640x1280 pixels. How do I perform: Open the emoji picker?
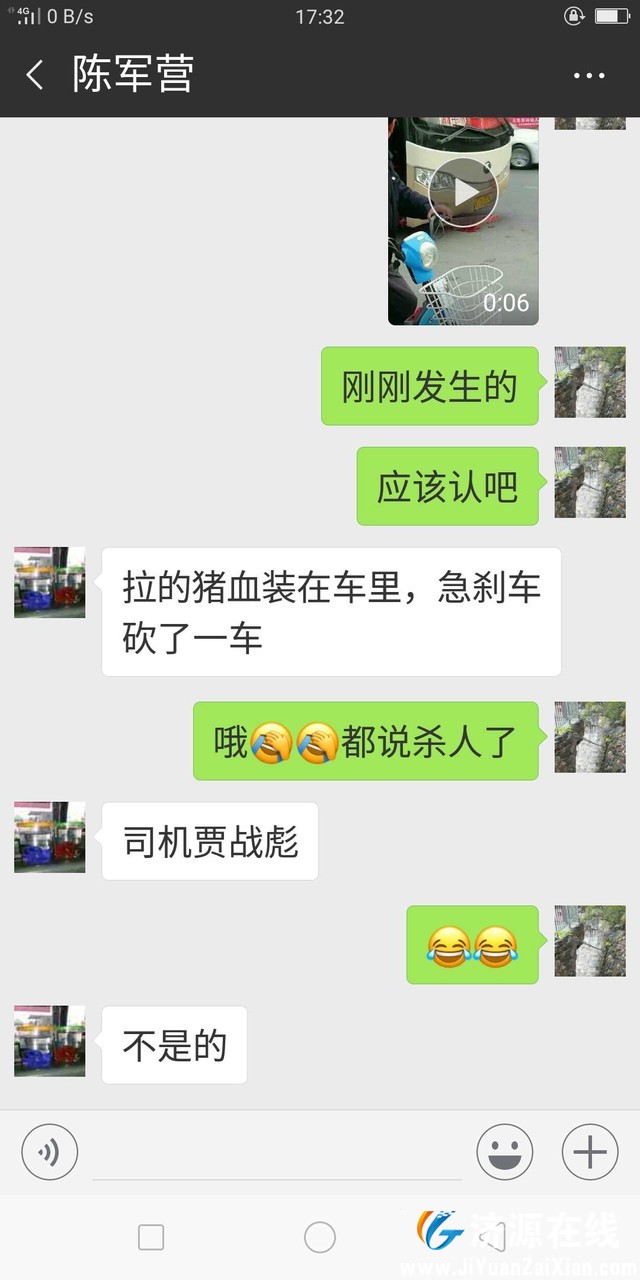(504, 1153)
